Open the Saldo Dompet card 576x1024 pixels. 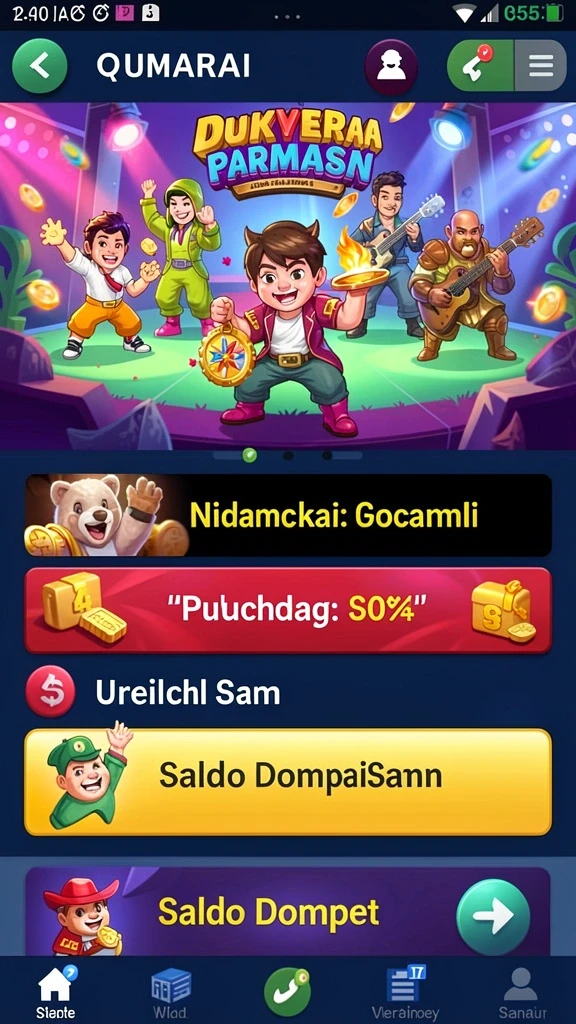288,912
